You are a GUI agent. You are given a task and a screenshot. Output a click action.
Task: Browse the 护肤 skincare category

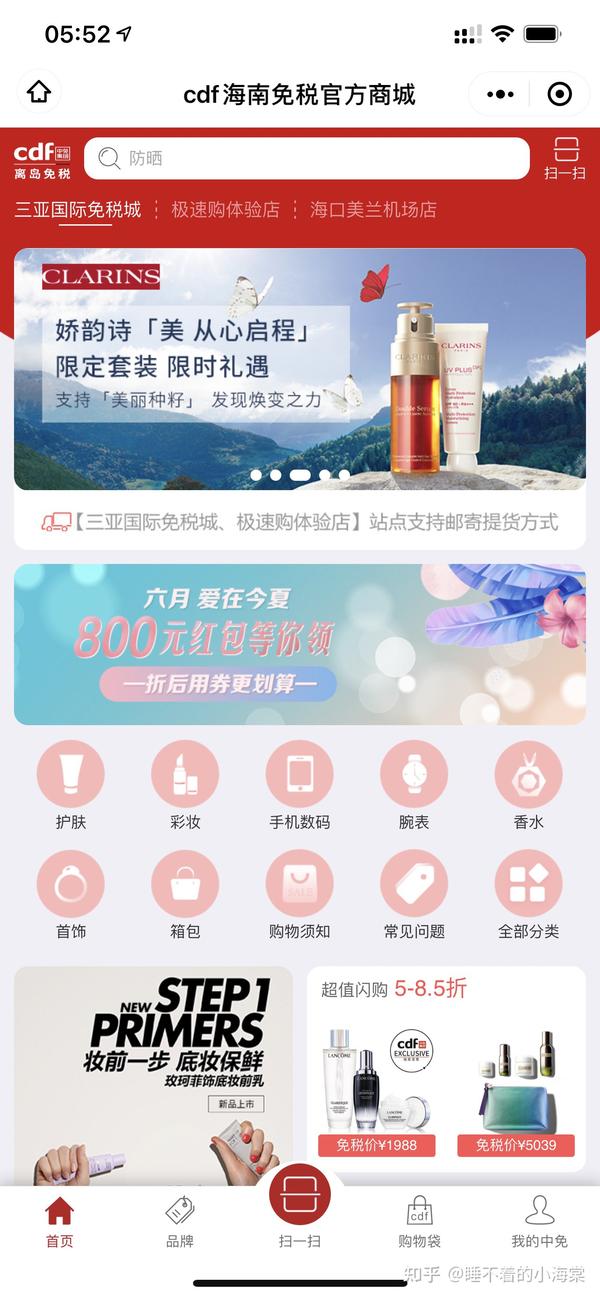coord(70,787)
